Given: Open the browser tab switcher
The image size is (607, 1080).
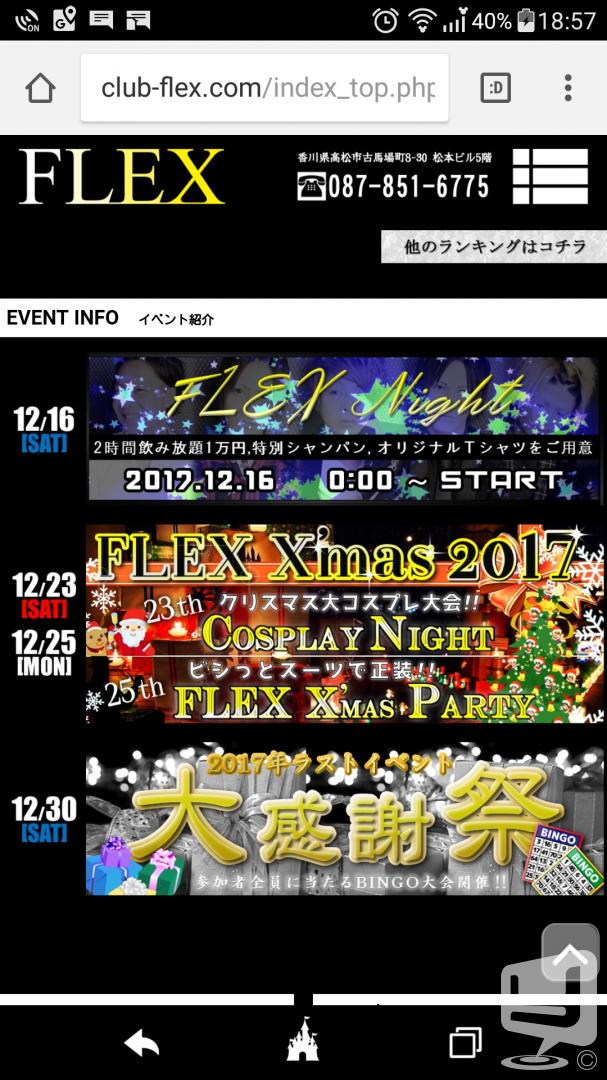Looking at the screenshot, I should (495, 87).
